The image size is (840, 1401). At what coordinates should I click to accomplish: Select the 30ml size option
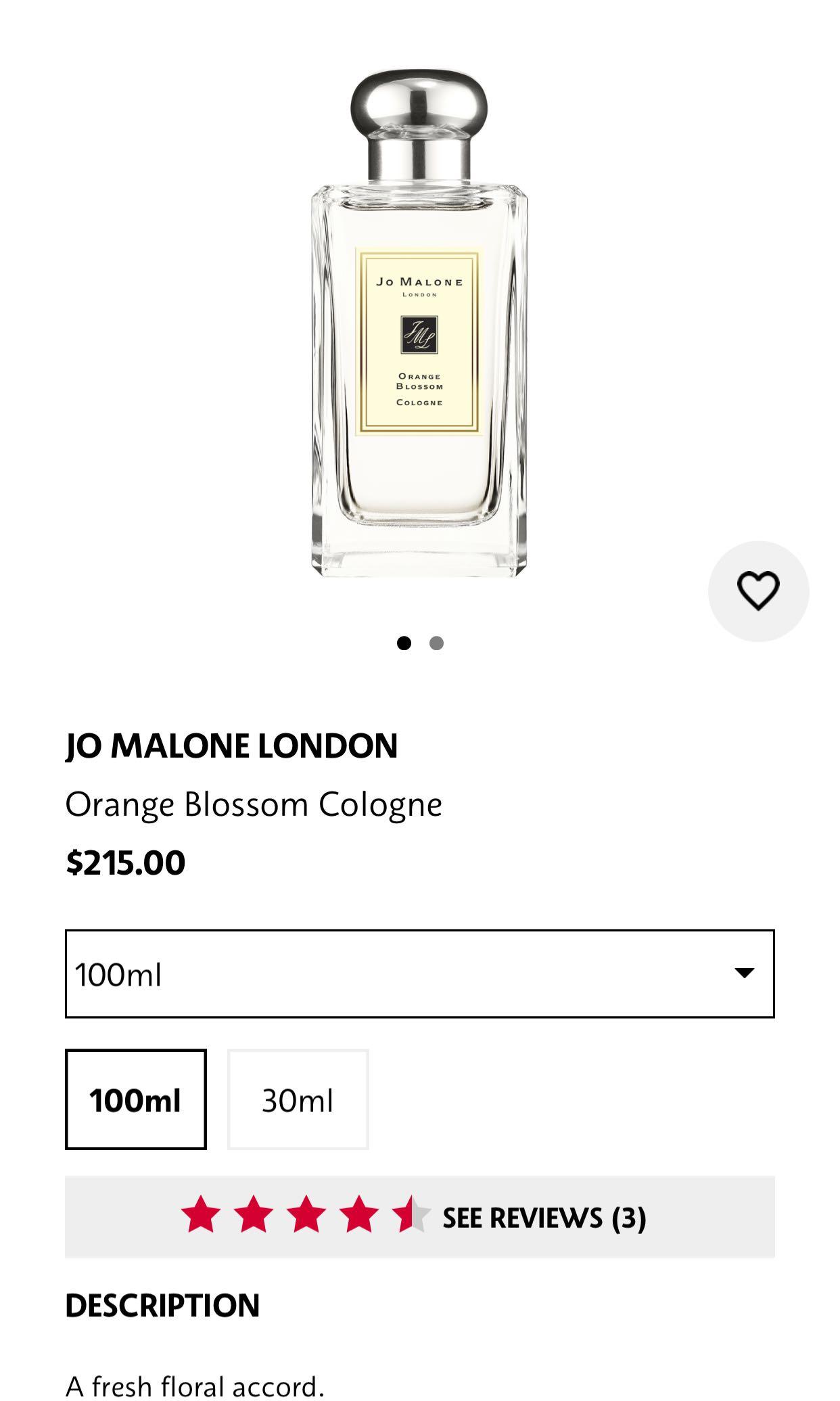(x=299, y=1099)
